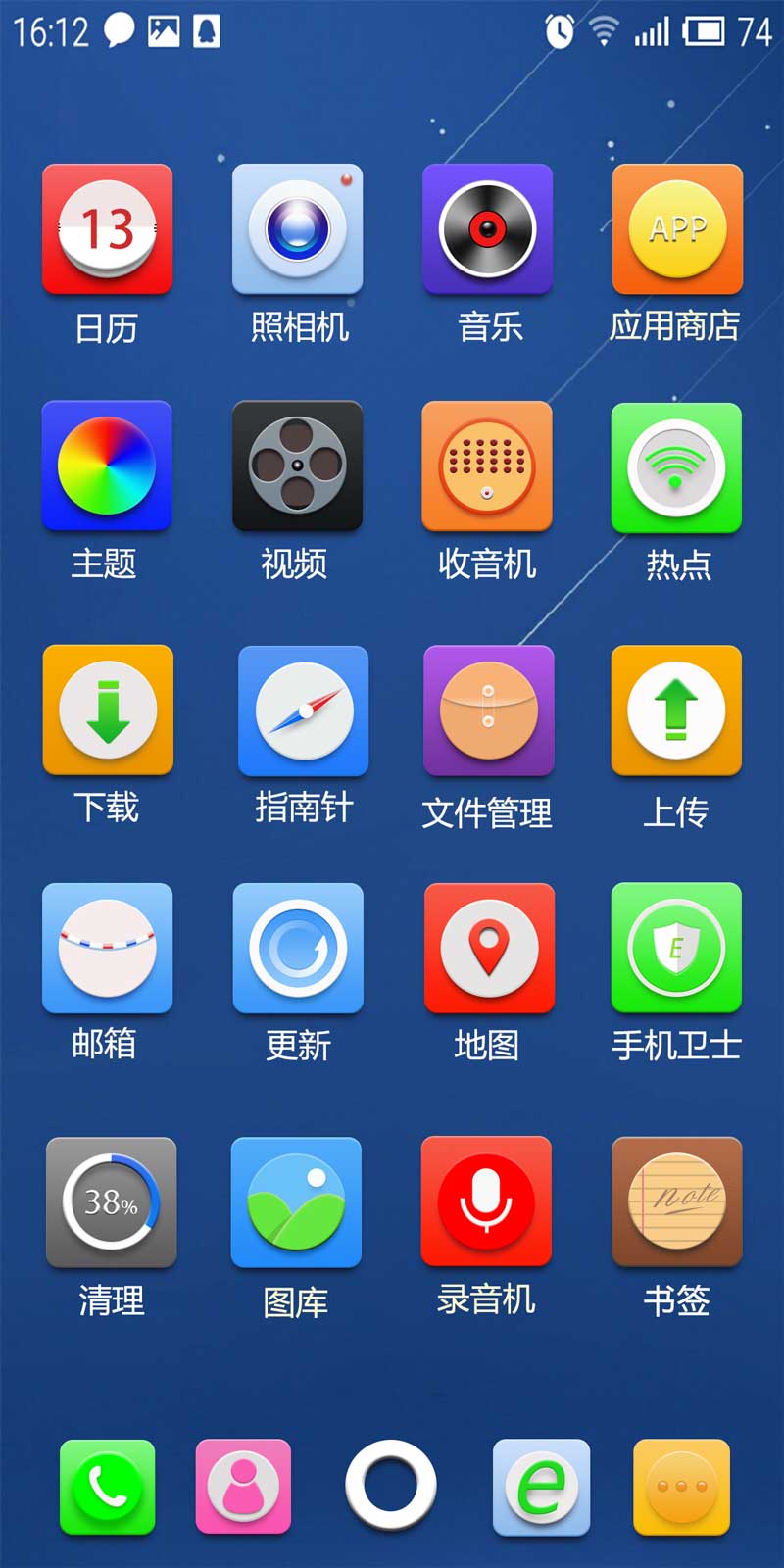Screen dimensions: 784x1568
Task: Open the 音乐 music app
Action: point(487,229)
